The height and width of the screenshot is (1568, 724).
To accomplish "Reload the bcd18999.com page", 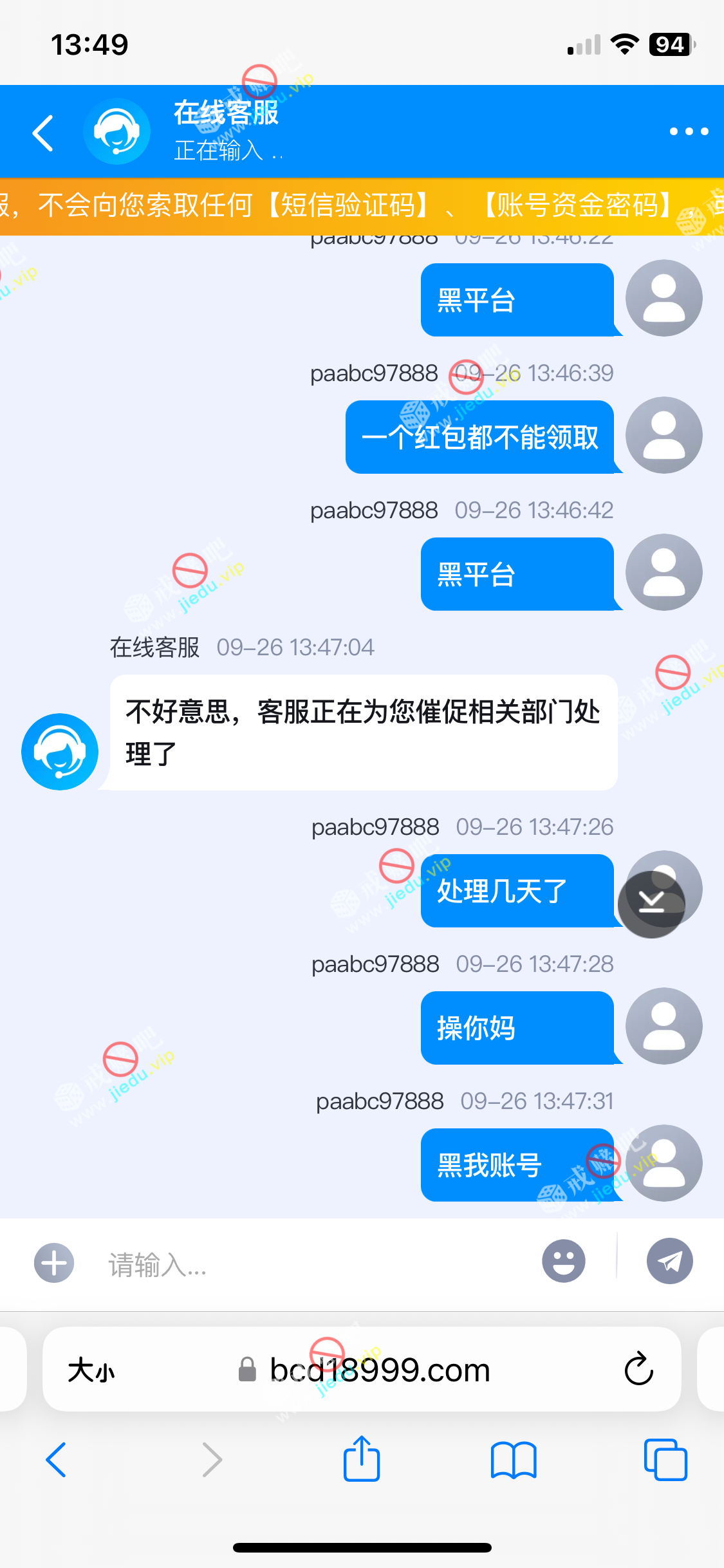I will tap(638, 1368).
